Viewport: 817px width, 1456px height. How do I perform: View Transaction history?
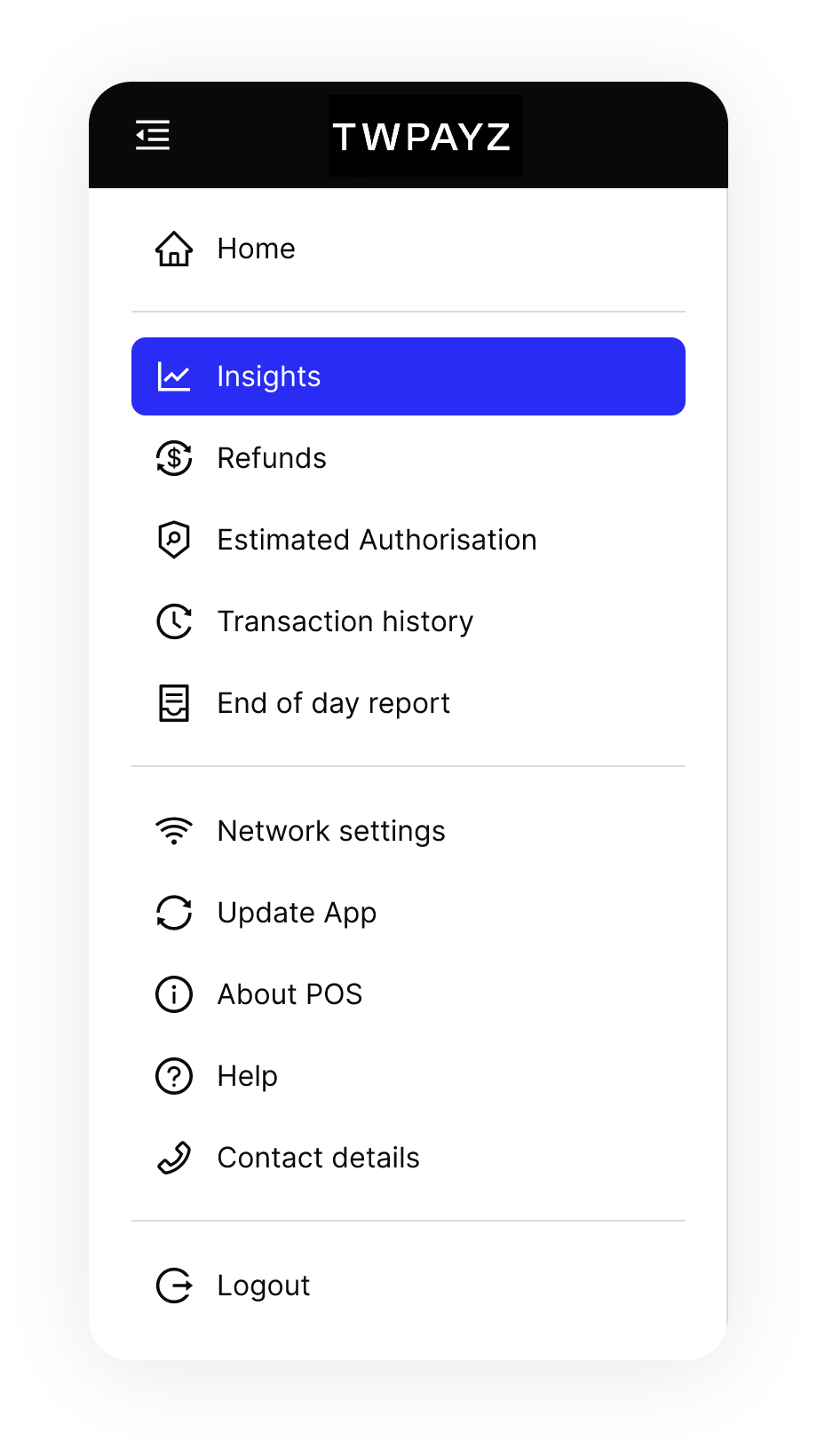(x=408, y=621)
